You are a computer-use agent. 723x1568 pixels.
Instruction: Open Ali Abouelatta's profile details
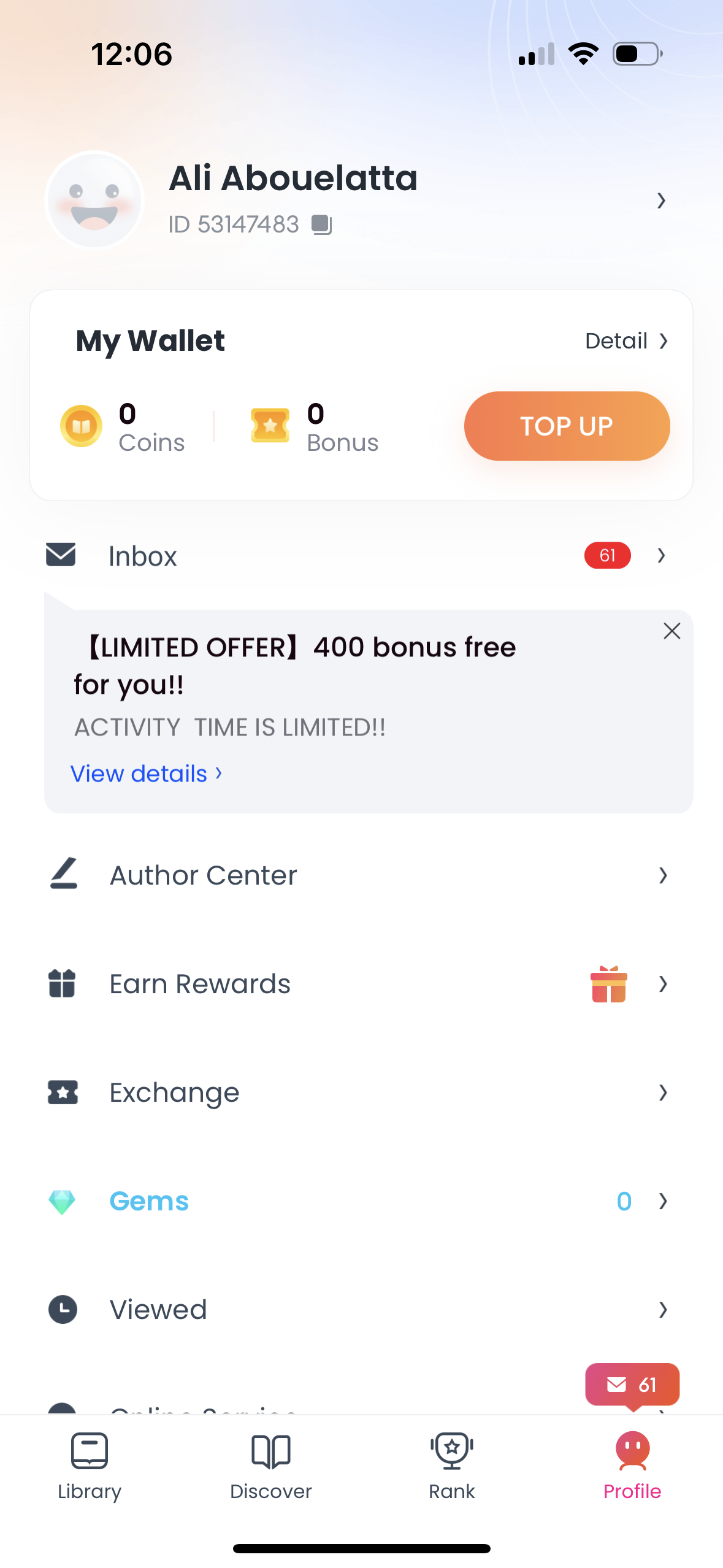(660, 201)
